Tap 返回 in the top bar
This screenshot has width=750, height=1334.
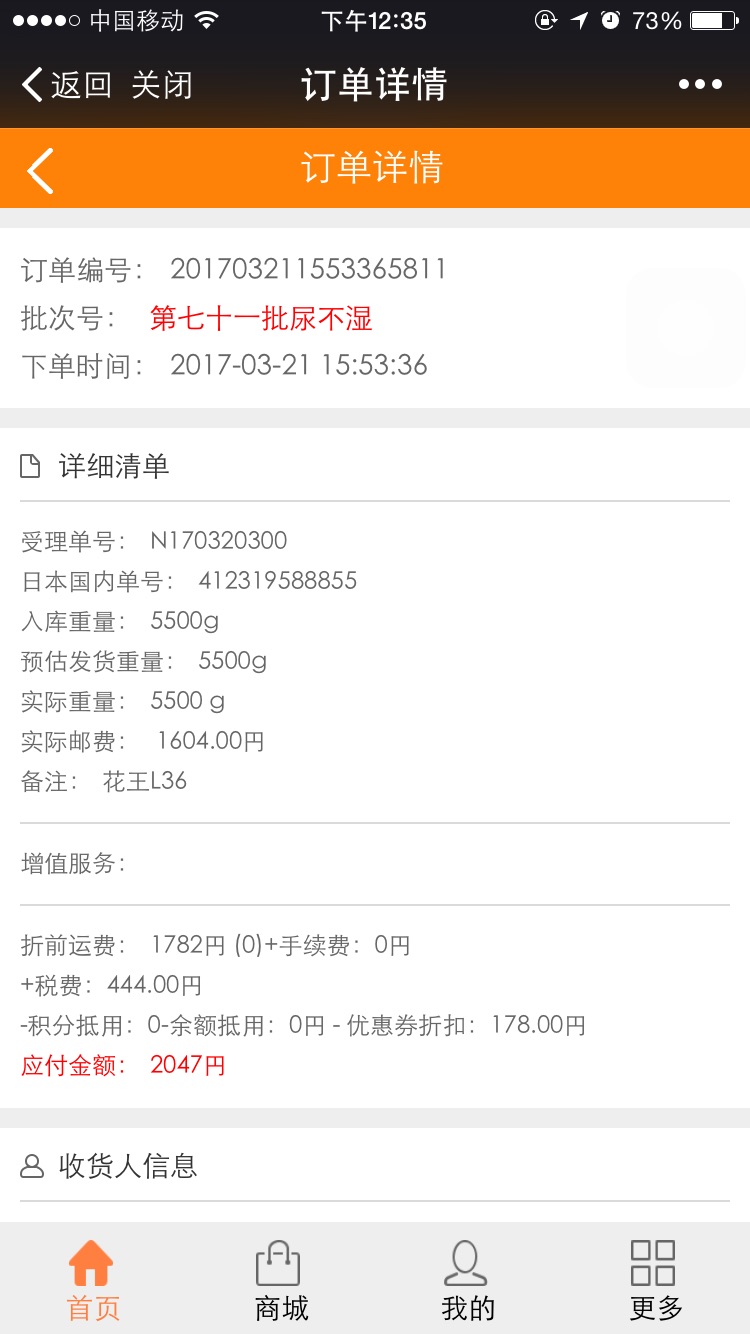pos(66,85)
